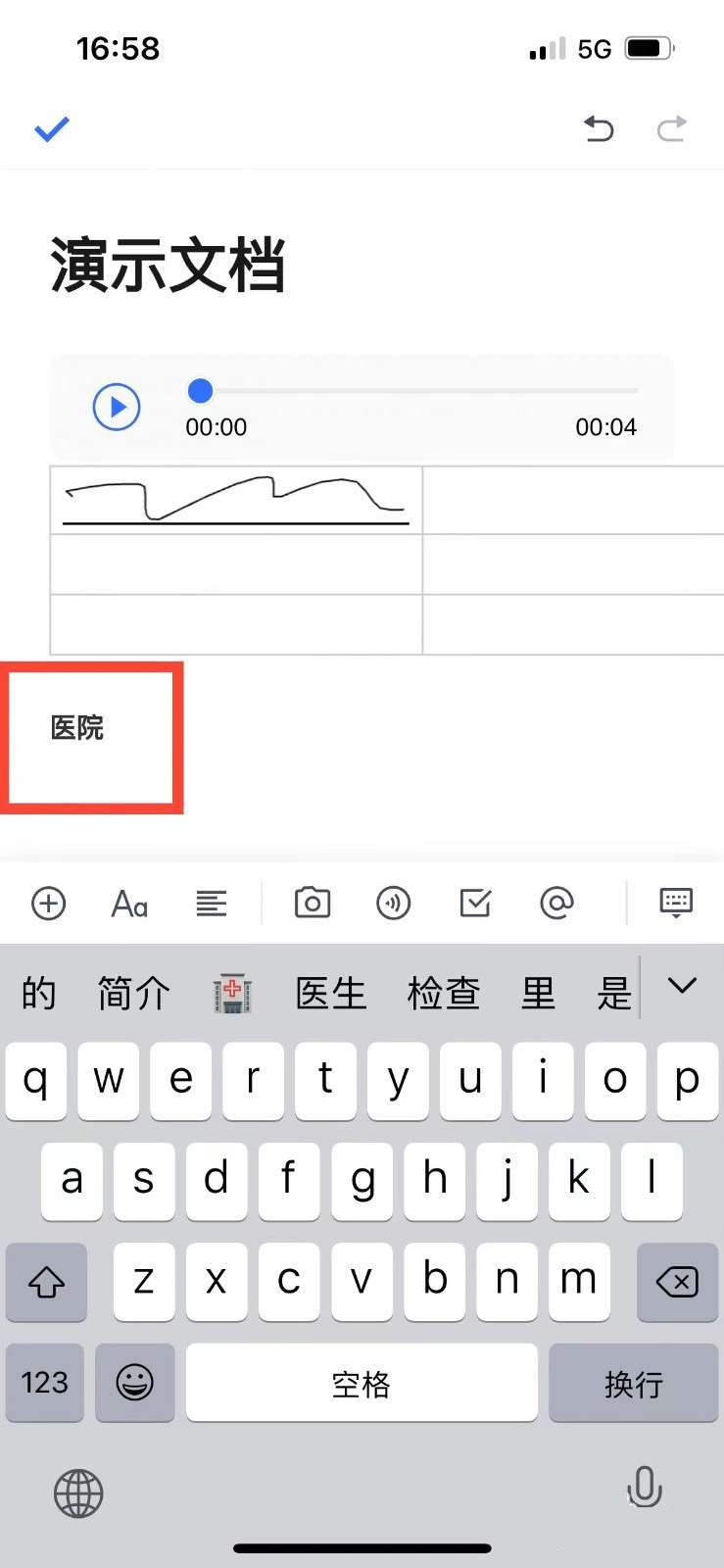The image size is (724, 1568).
Task: Tap the 换行 return key
Action: point(633,1383)
